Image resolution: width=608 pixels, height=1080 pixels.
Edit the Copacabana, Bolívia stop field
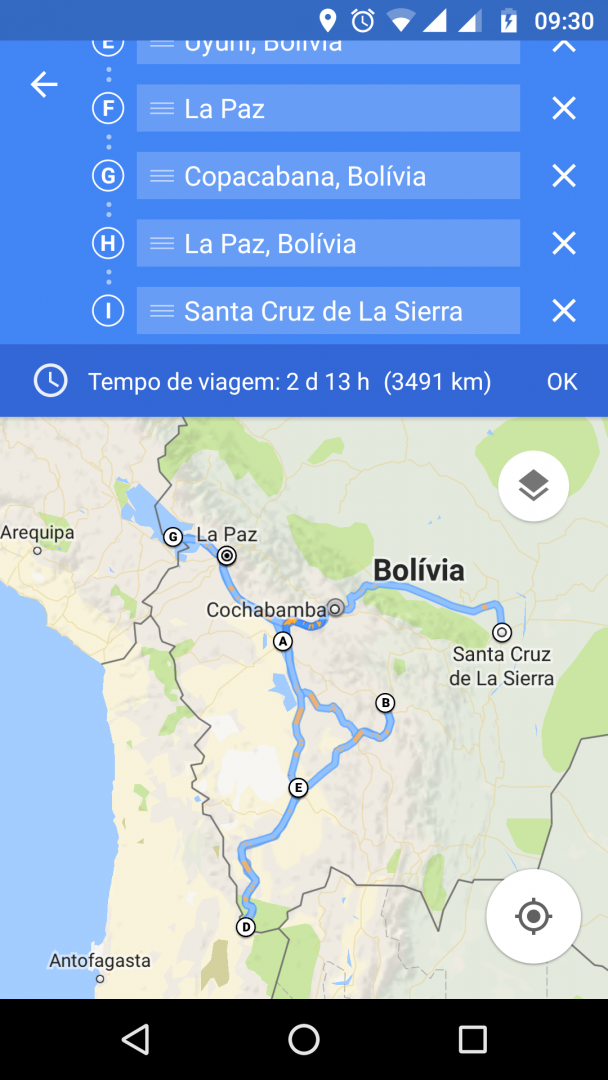click(328, 176)
